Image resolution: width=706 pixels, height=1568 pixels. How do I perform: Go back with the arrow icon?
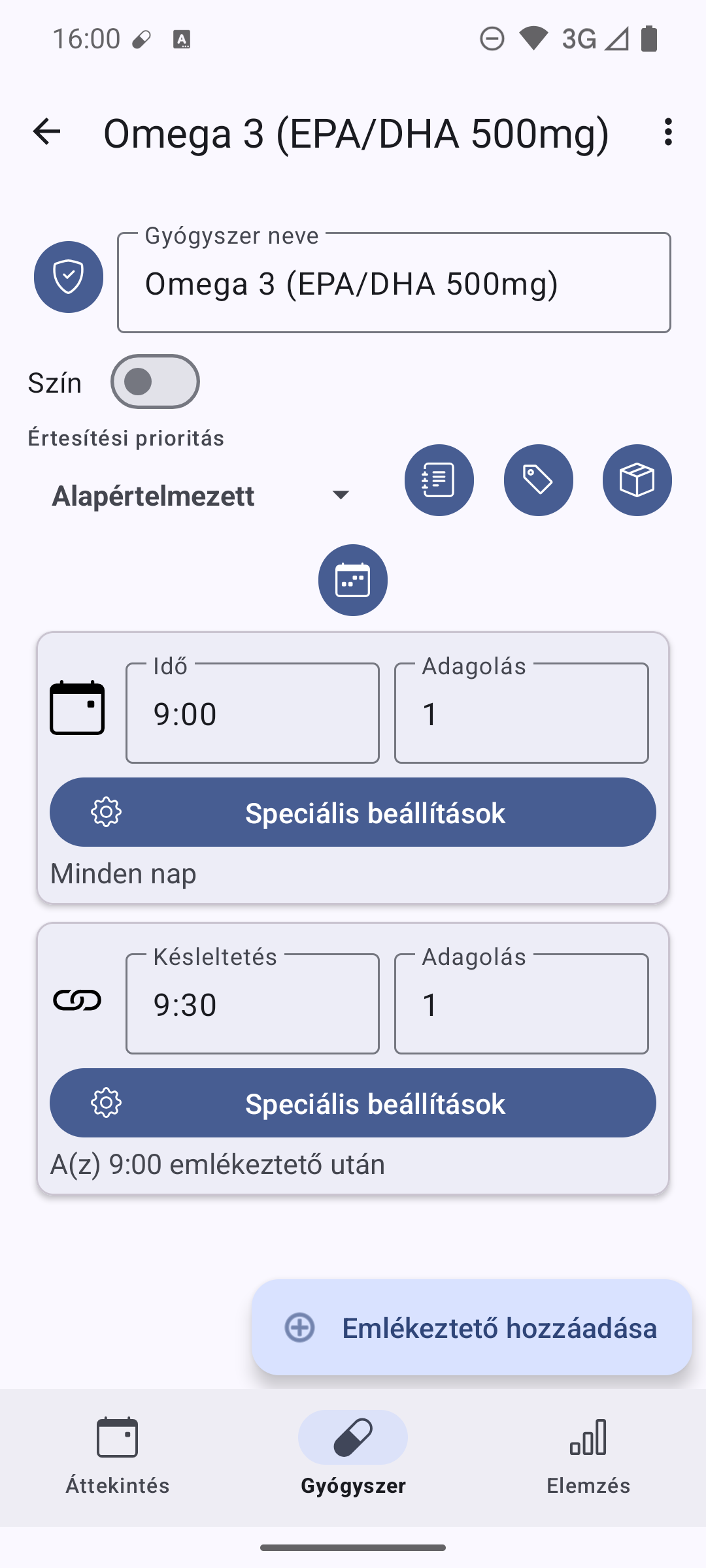(x=46, y=132)
